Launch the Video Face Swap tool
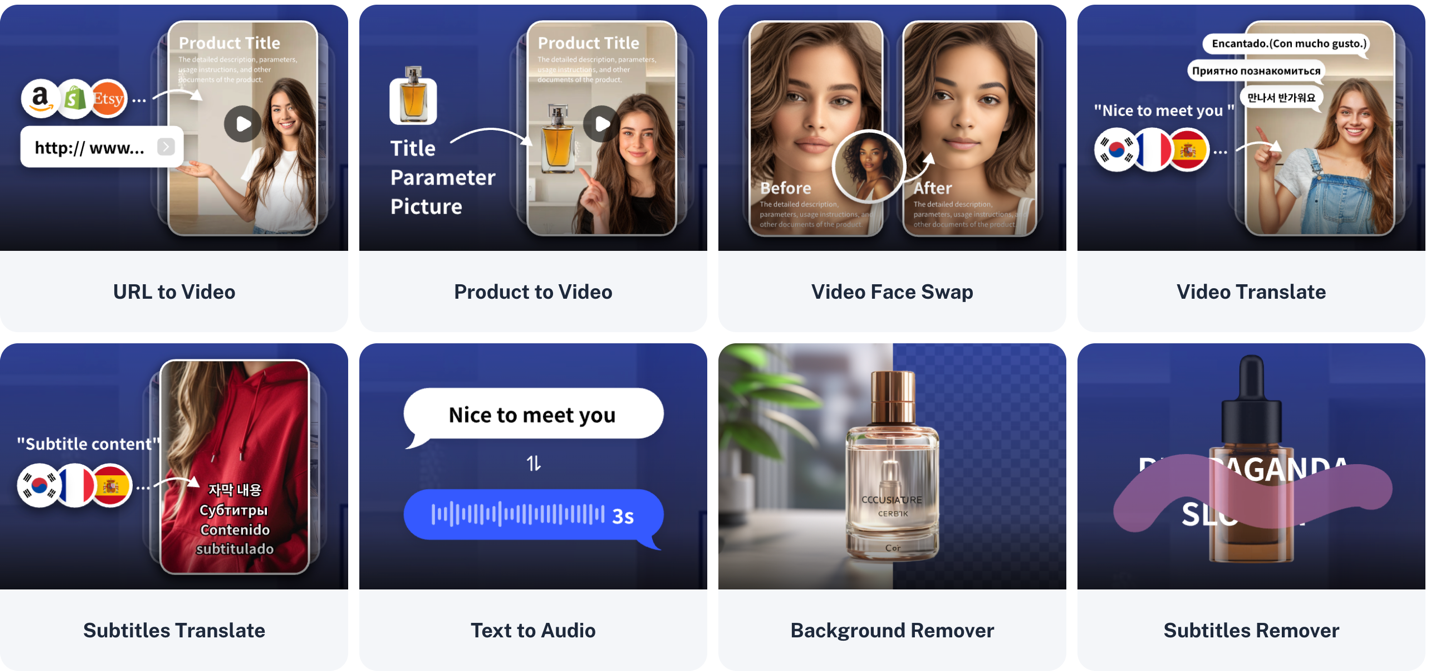 (892, 291)
